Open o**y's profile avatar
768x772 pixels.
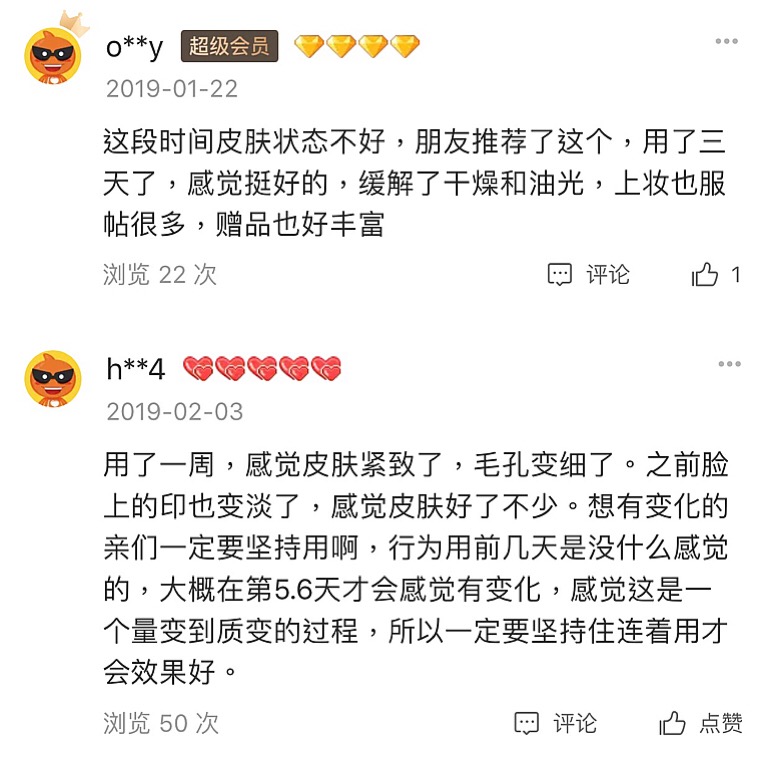(53, 54)
